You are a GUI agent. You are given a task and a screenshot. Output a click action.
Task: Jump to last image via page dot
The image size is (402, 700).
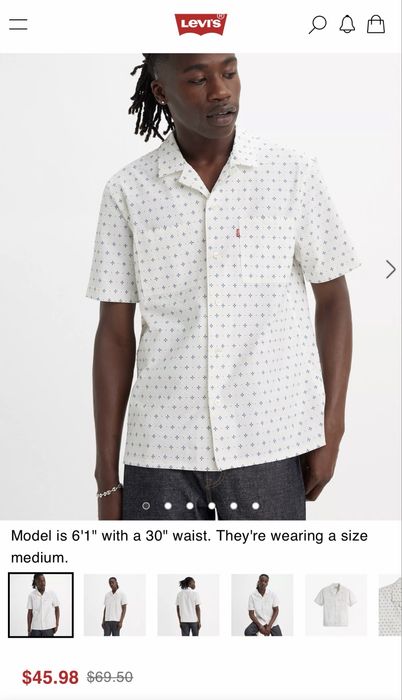(255, 506)
